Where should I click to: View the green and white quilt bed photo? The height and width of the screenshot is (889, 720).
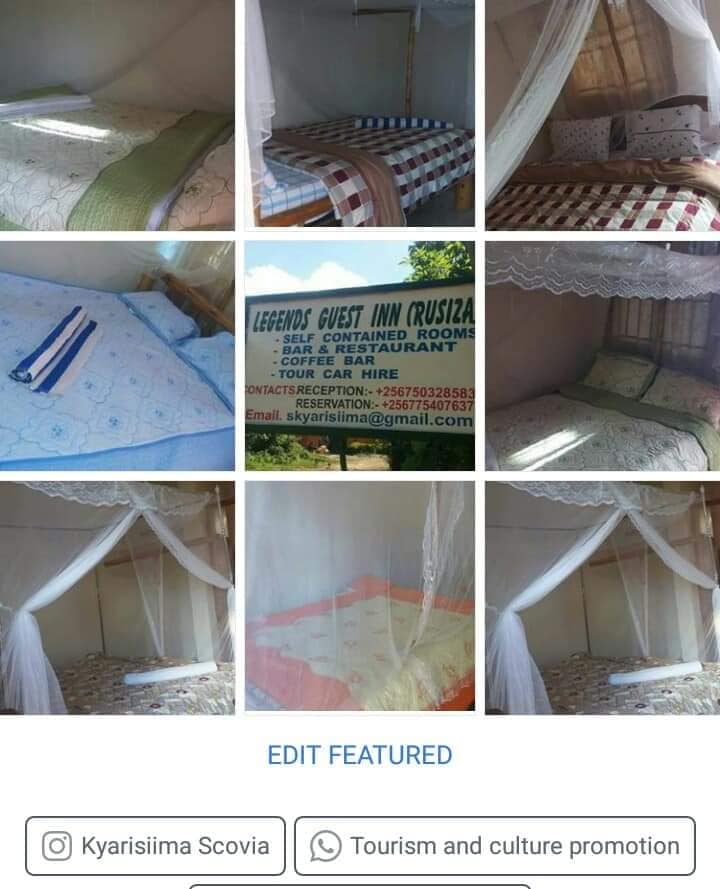point(117,115)
